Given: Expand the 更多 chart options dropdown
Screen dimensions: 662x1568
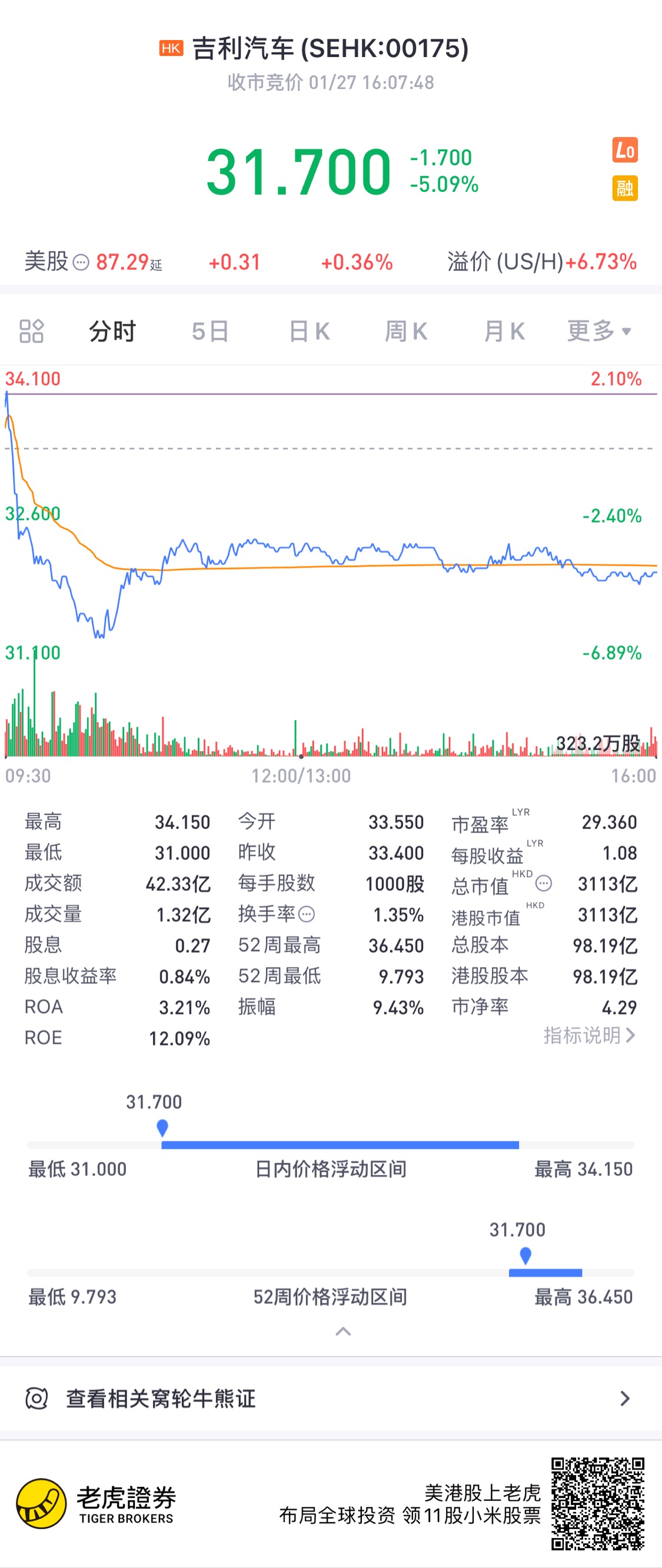Looking at the screenshot, I should (598, 331).
